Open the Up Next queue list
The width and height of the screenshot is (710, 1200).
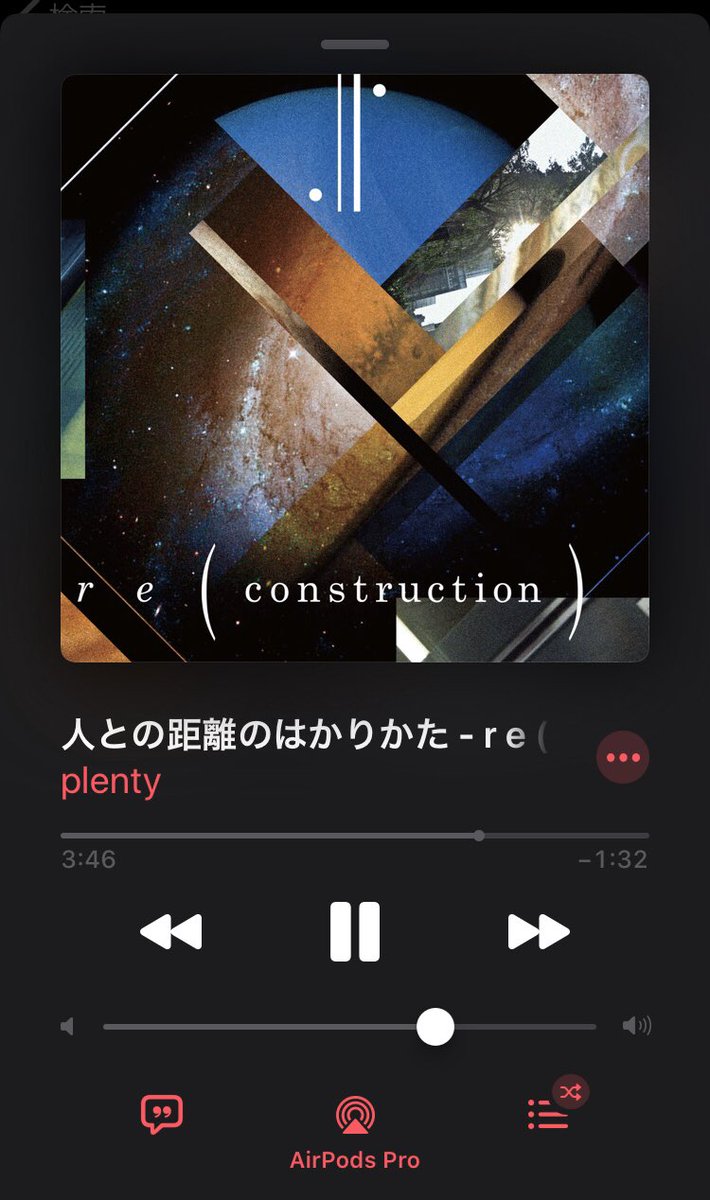click(x=548, y=1114)
